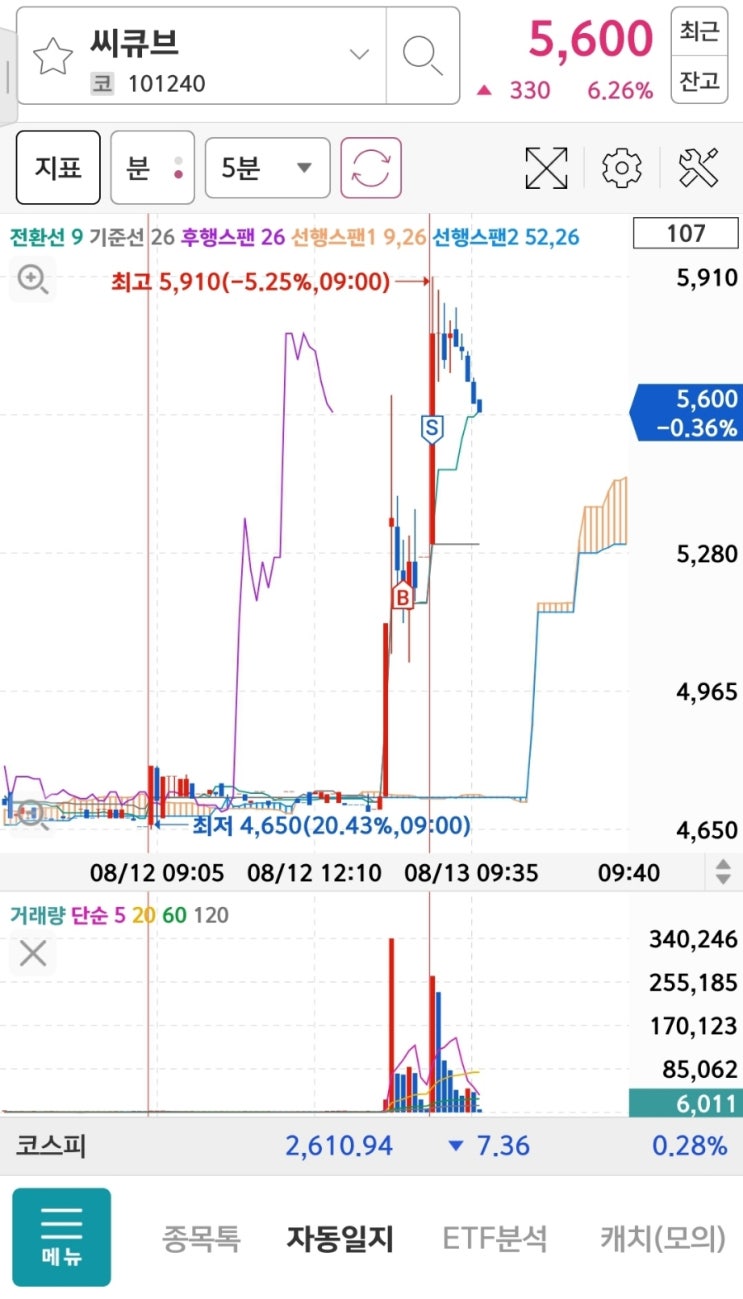Open the 캐치(모의) tab
Viewport: 743px width, 1299px height.
662,1240
